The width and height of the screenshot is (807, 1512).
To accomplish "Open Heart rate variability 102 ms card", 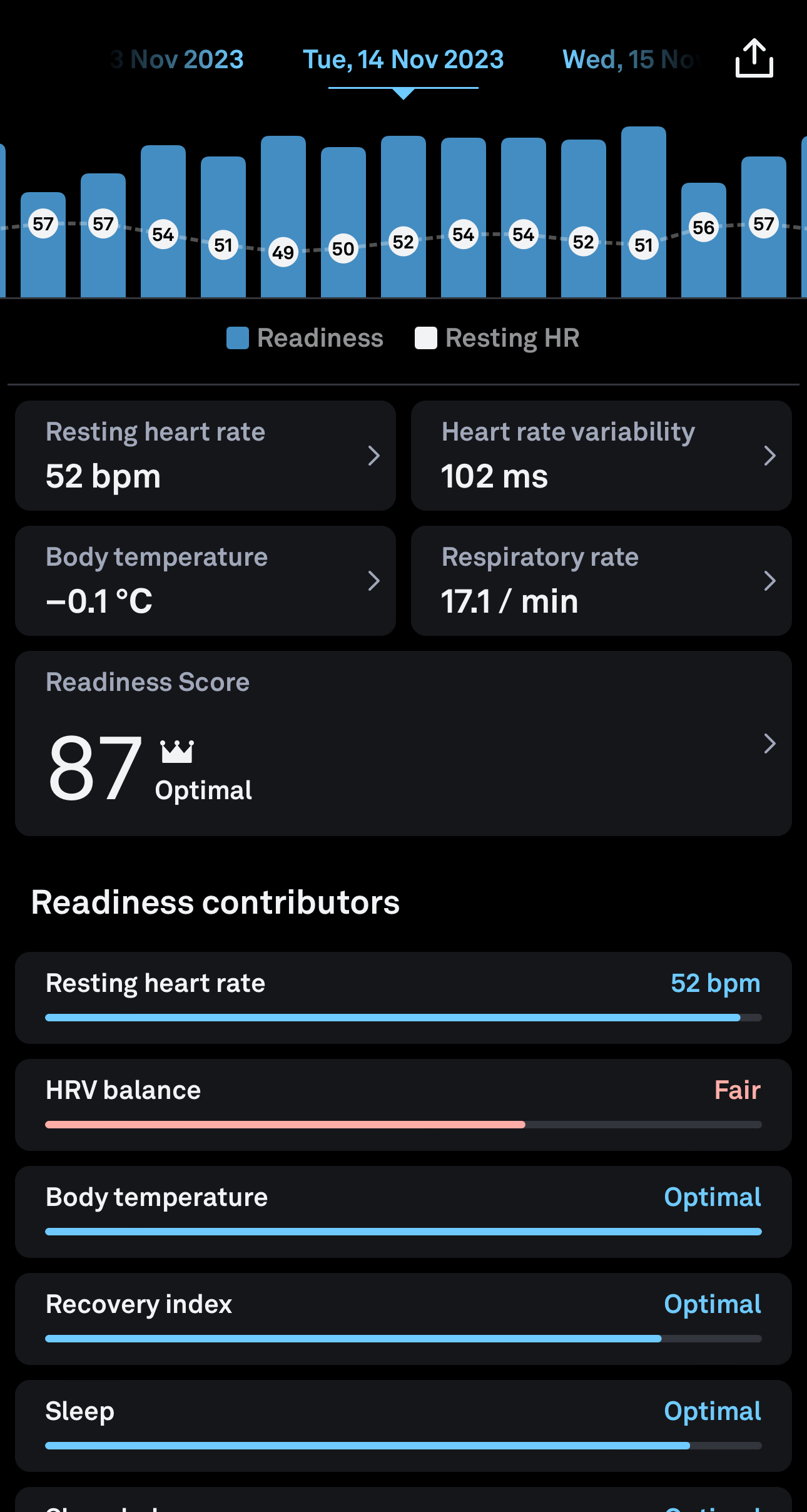I will (601, 456).
